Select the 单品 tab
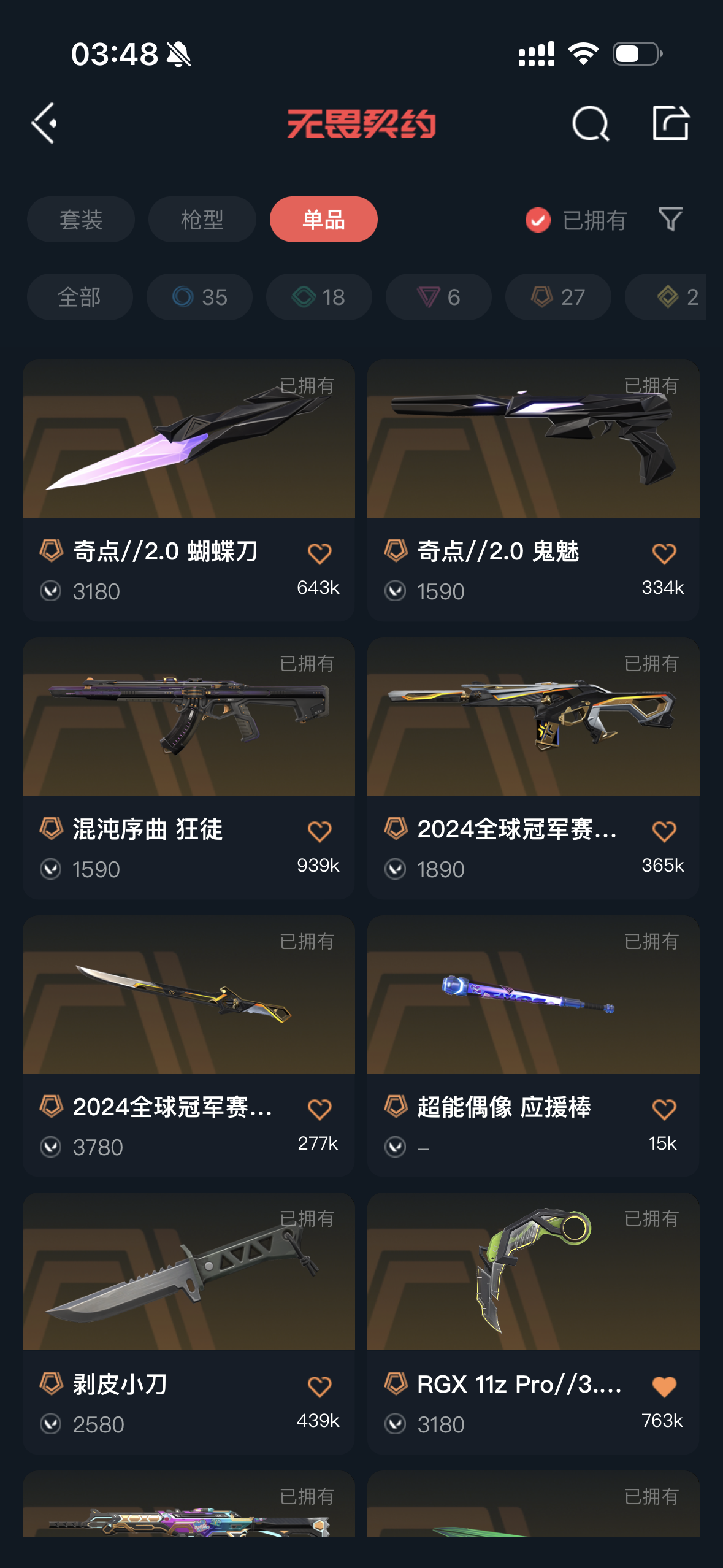This screenshot has width=723, height=1568. click(323, 220)
